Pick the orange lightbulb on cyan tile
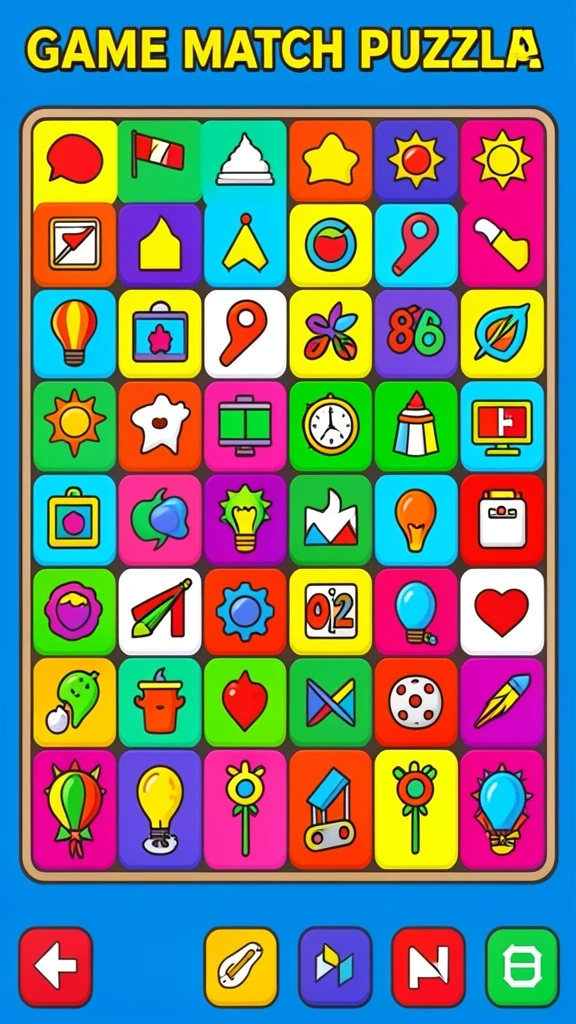Viewport: 576px width, 1024px height. click(416, 520)
